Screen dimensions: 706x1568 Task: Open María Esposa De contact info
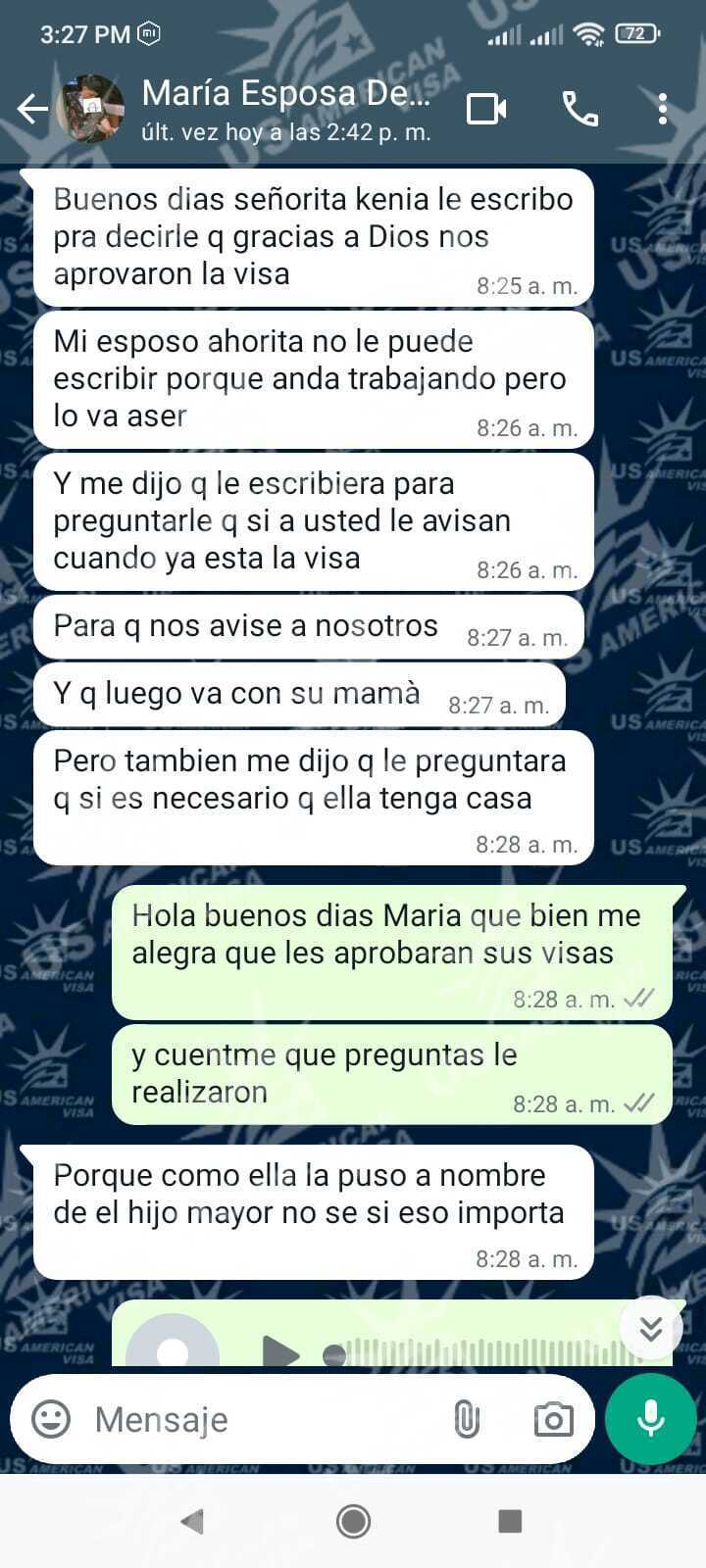(286, 109)
